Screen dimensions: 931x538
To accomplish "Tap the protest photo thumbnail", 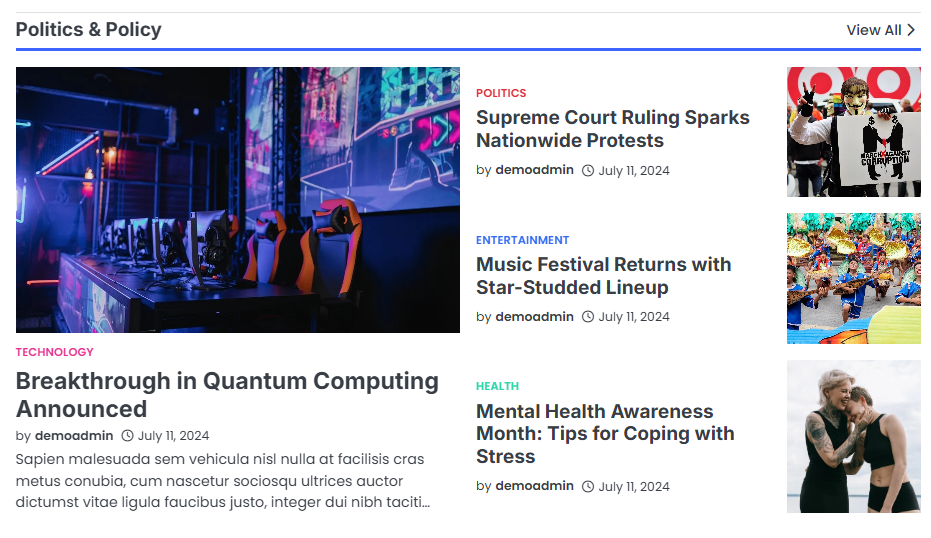I will [x=853, y=132].
